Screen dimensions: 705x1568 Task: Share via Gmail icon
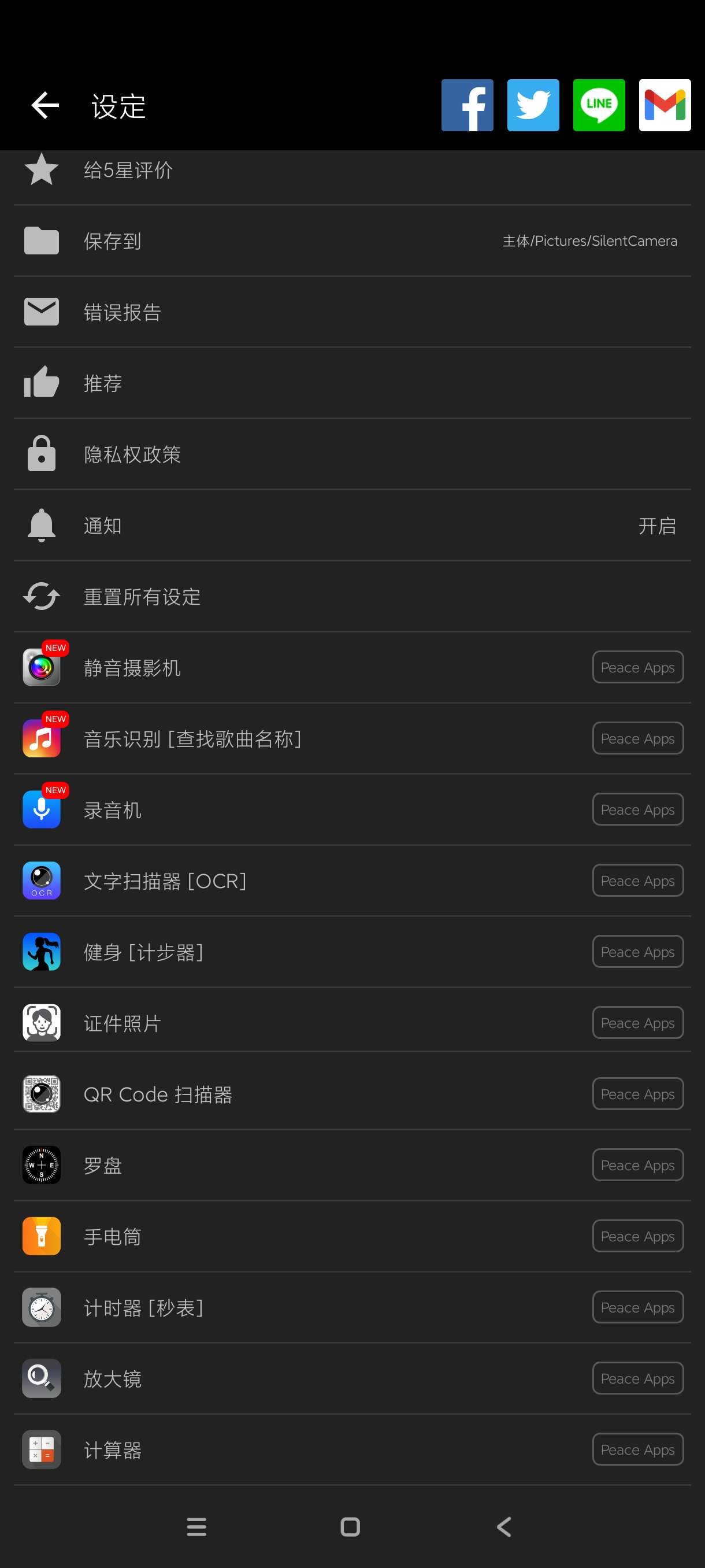click(664, 105)
